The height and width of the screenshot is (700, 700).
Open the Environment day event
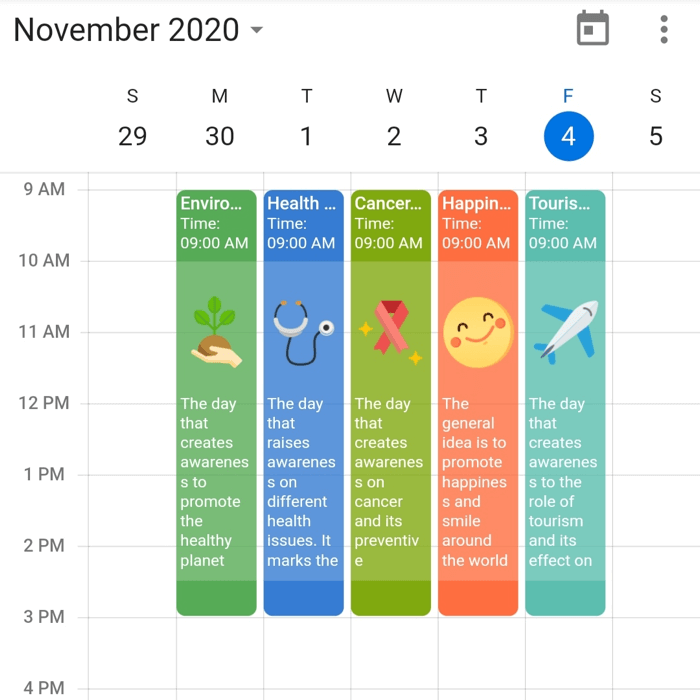click(x=216, y=400)
